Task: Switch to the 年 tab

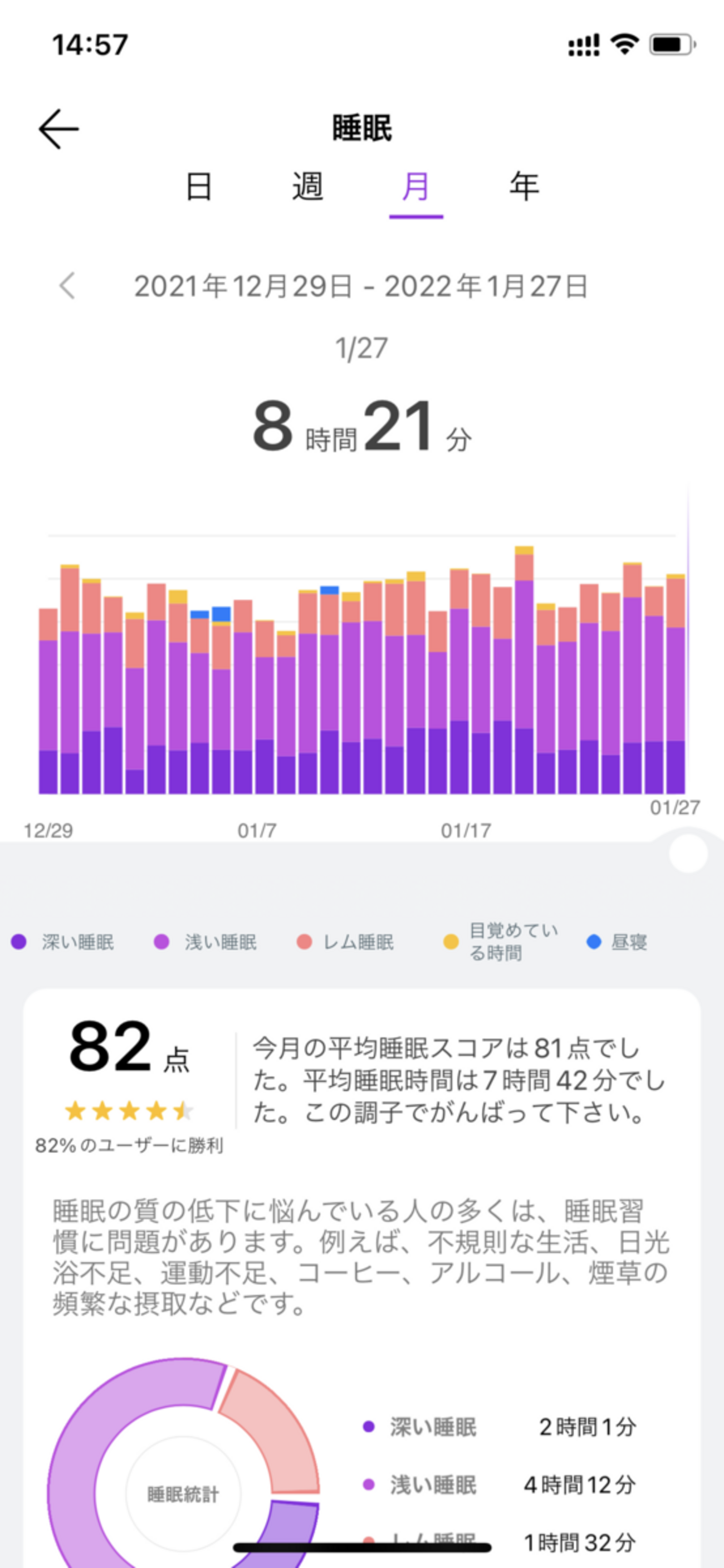Action: click(x=524, y=187)
